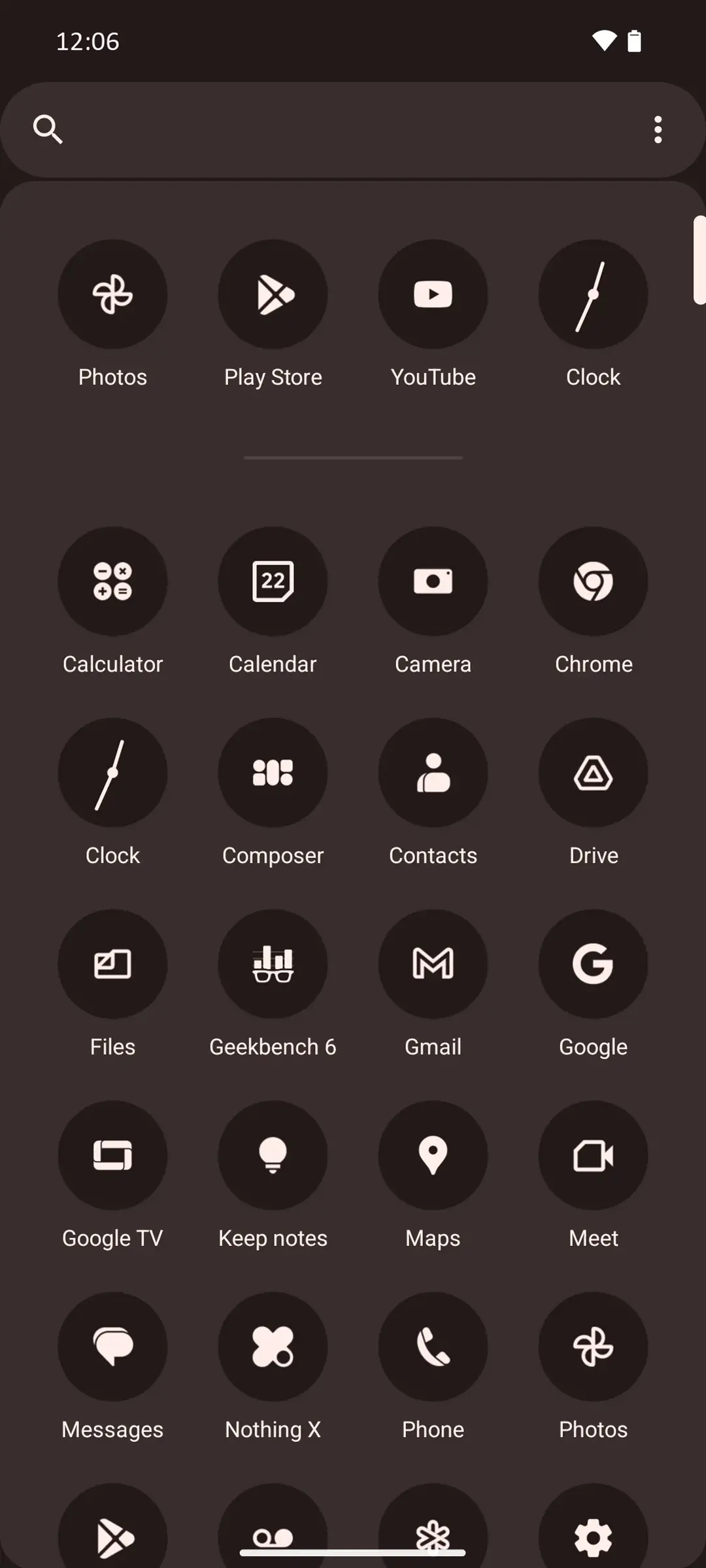Open the Calculator app
The height and width of the screenshot is (1568, 706).
click(x=112, y=581)
